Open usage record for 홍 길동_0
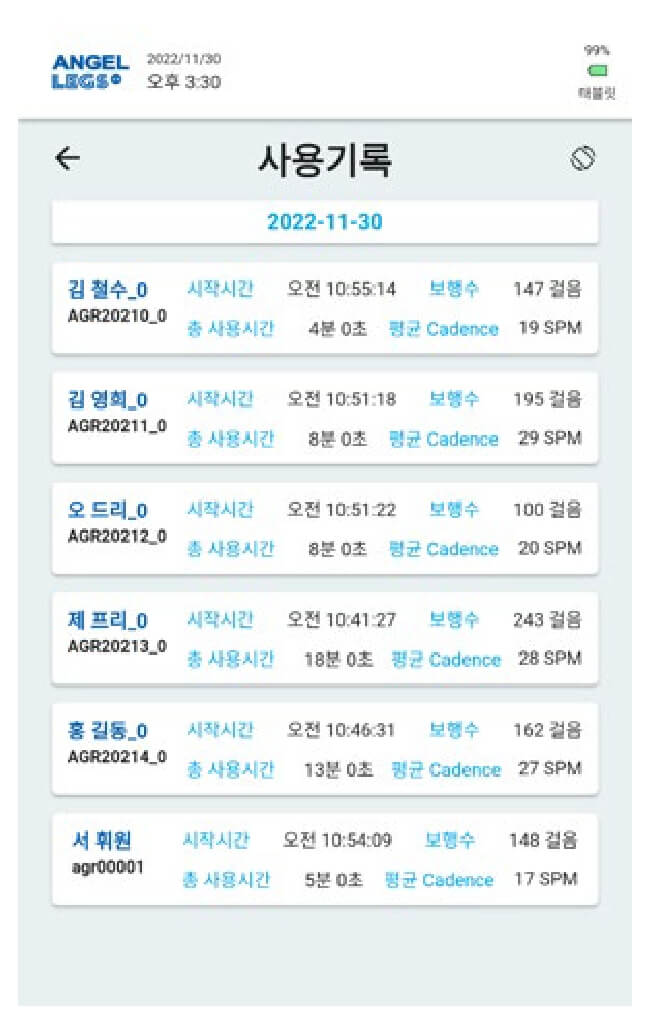This screenshot has width=652, height=1032. [325, 748]
